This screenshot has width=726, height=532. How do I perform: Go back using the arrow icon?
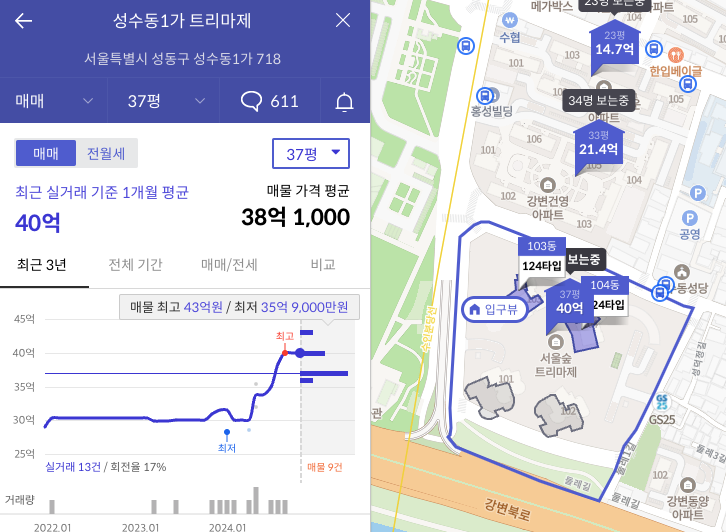24,21
